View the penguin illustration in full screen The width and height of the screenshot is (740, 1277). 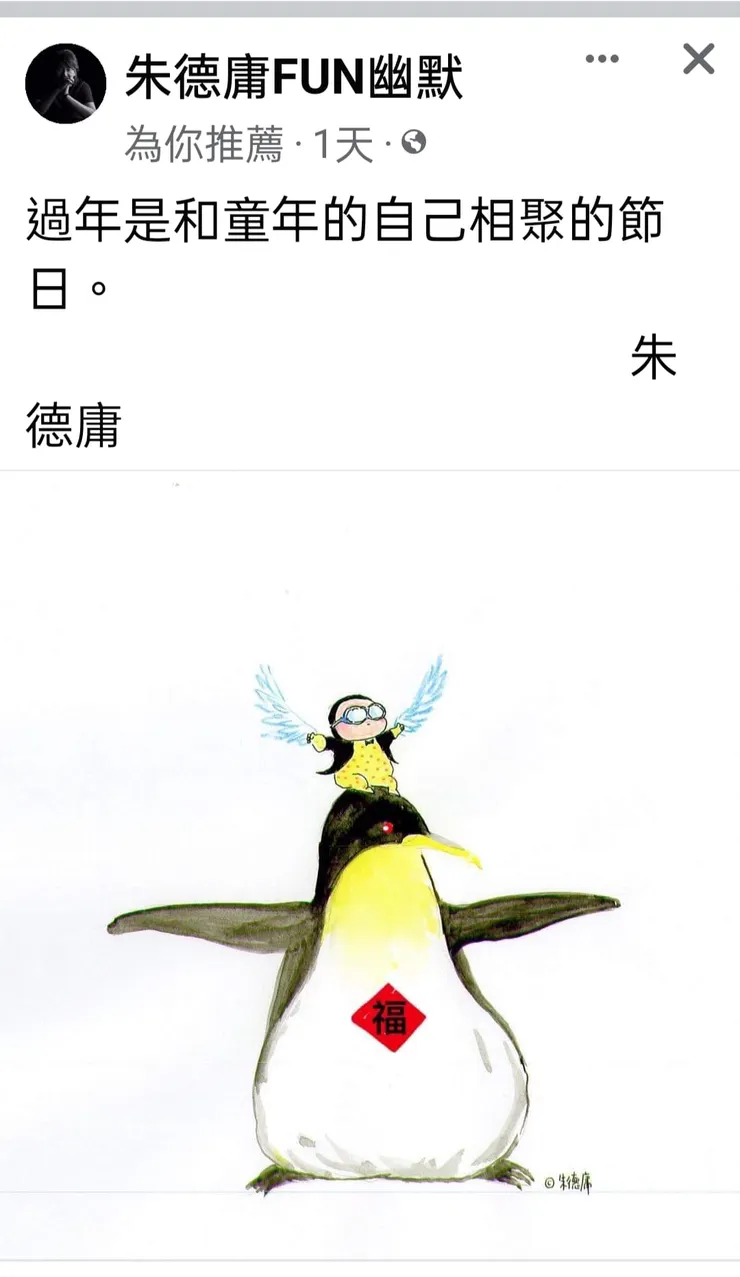[370, 865]
